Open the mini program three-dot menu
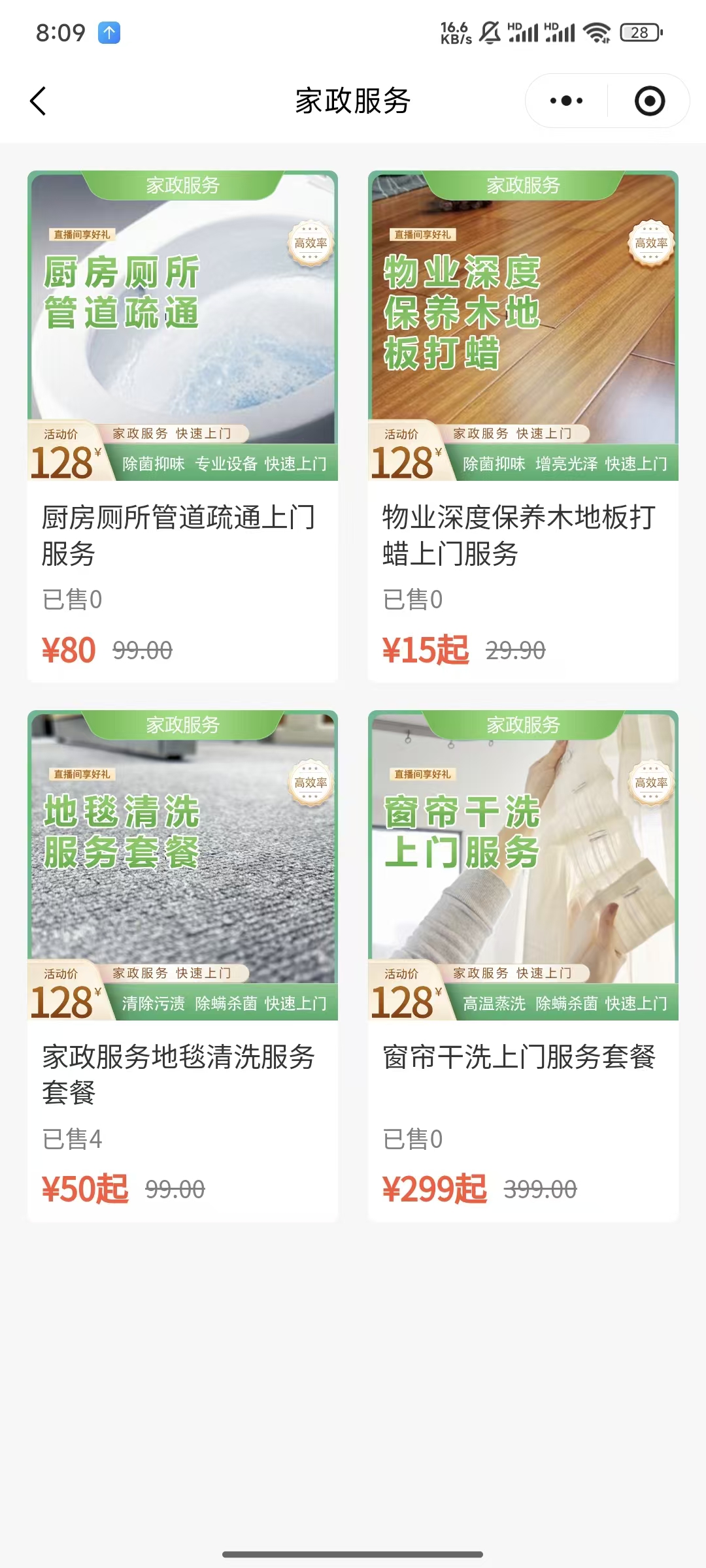 click(x=566, y=101)
